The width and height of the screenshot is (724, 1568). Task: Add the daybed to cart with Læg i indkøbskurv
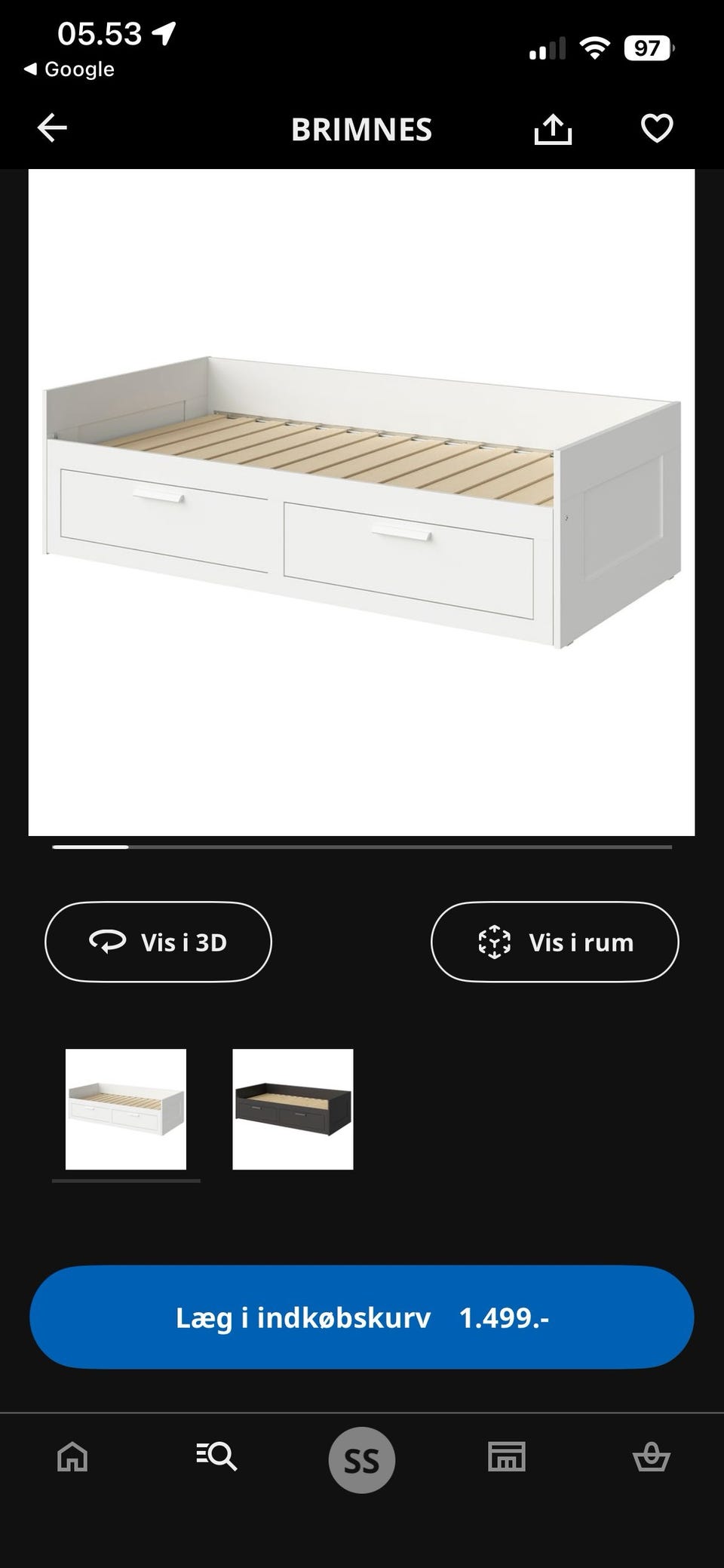(x=362, y=1317)
